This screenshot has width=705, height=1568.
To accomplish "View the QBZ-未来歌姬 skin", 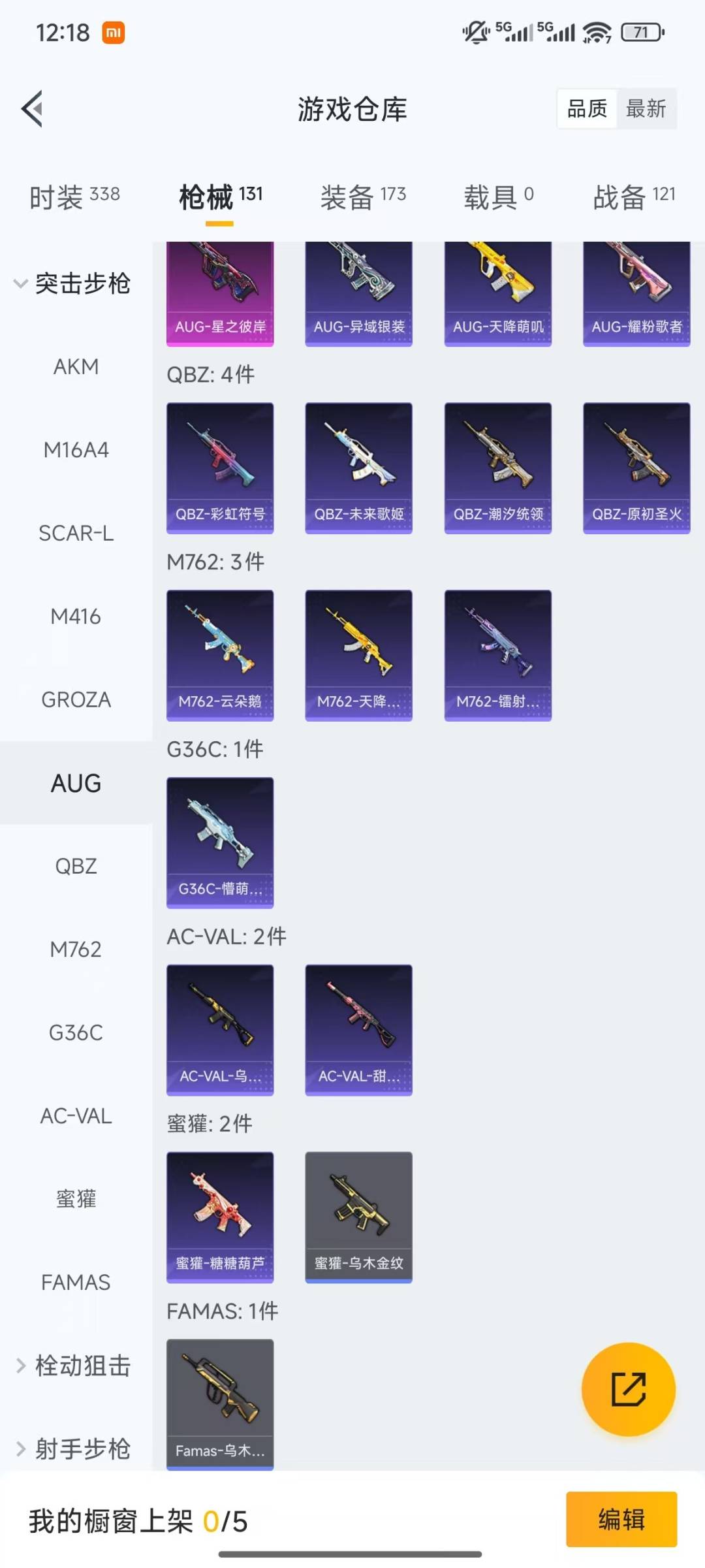I will 358,468.
